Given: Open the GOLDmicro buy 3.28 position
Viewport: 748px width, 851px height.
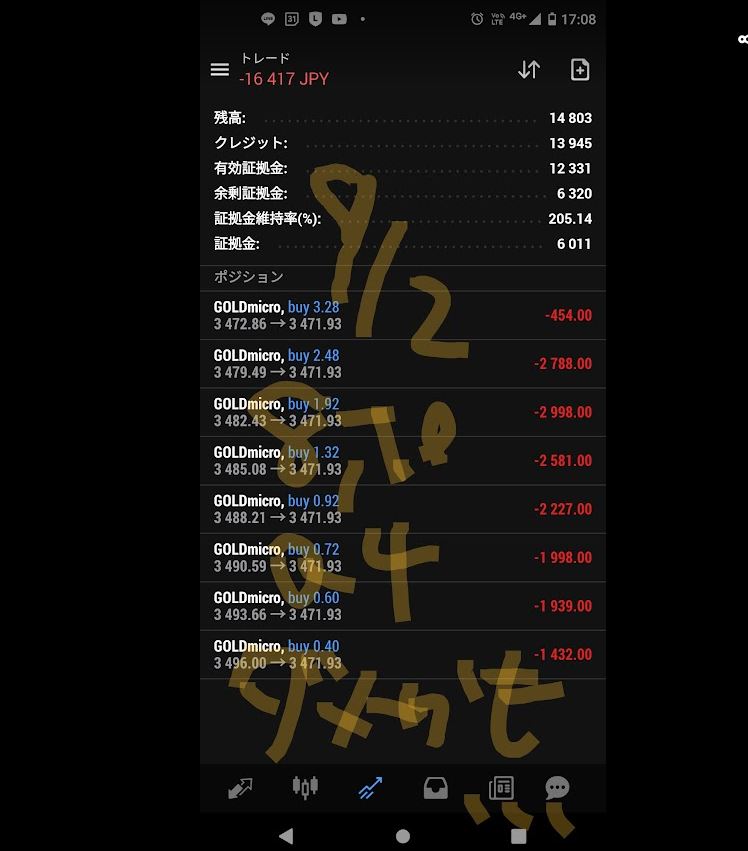Looking at the screenshot, I should click(402, 315).
